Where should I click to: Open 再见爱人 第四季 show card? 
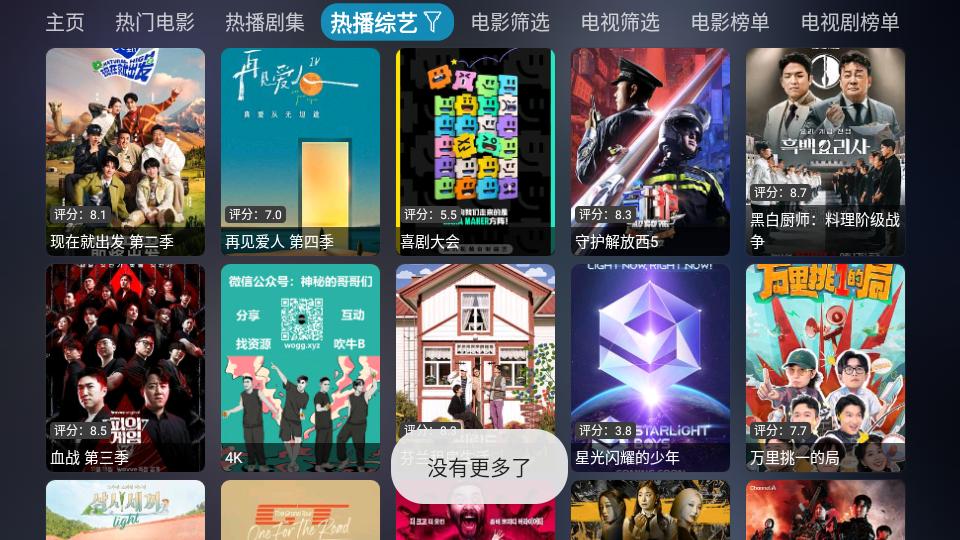300,150
